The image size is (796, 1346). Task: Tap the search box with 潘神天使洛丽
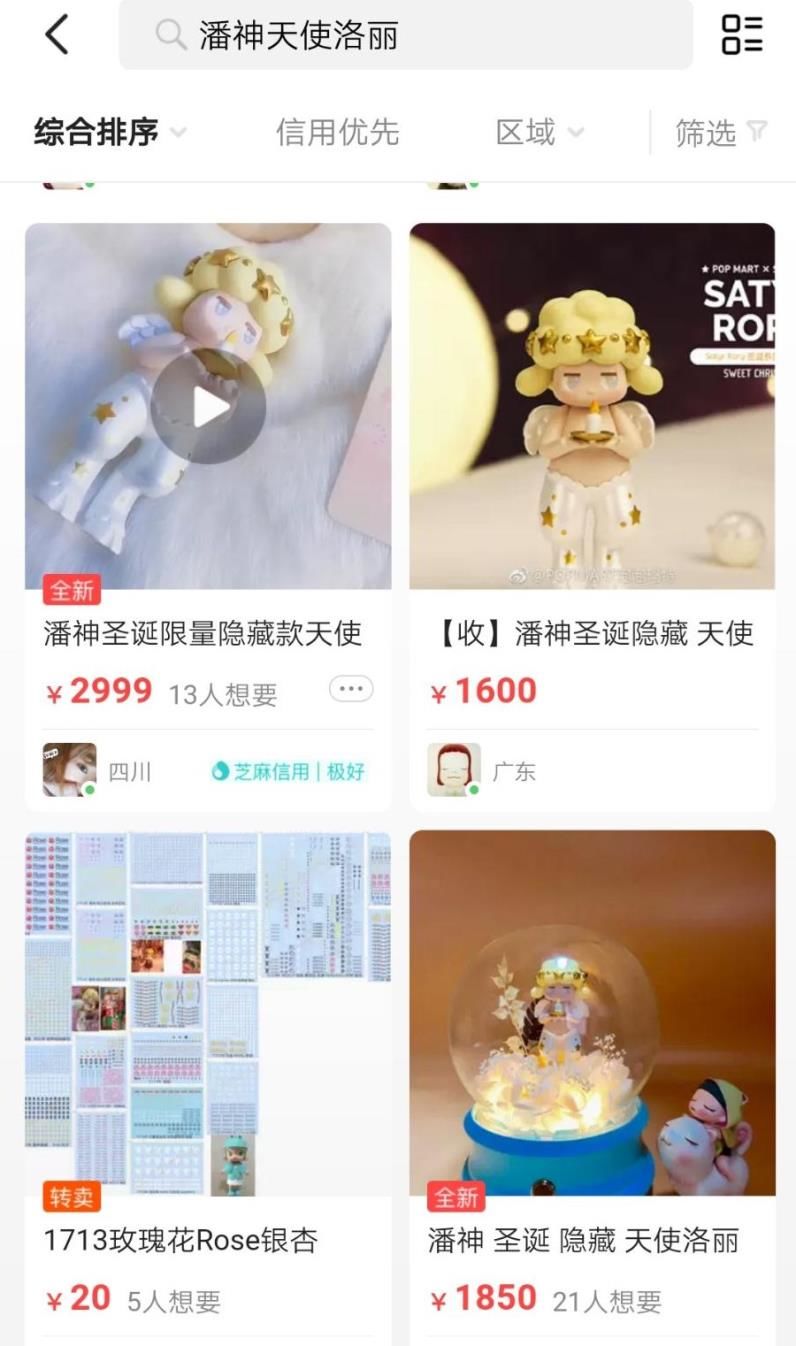tap(405, 36)
